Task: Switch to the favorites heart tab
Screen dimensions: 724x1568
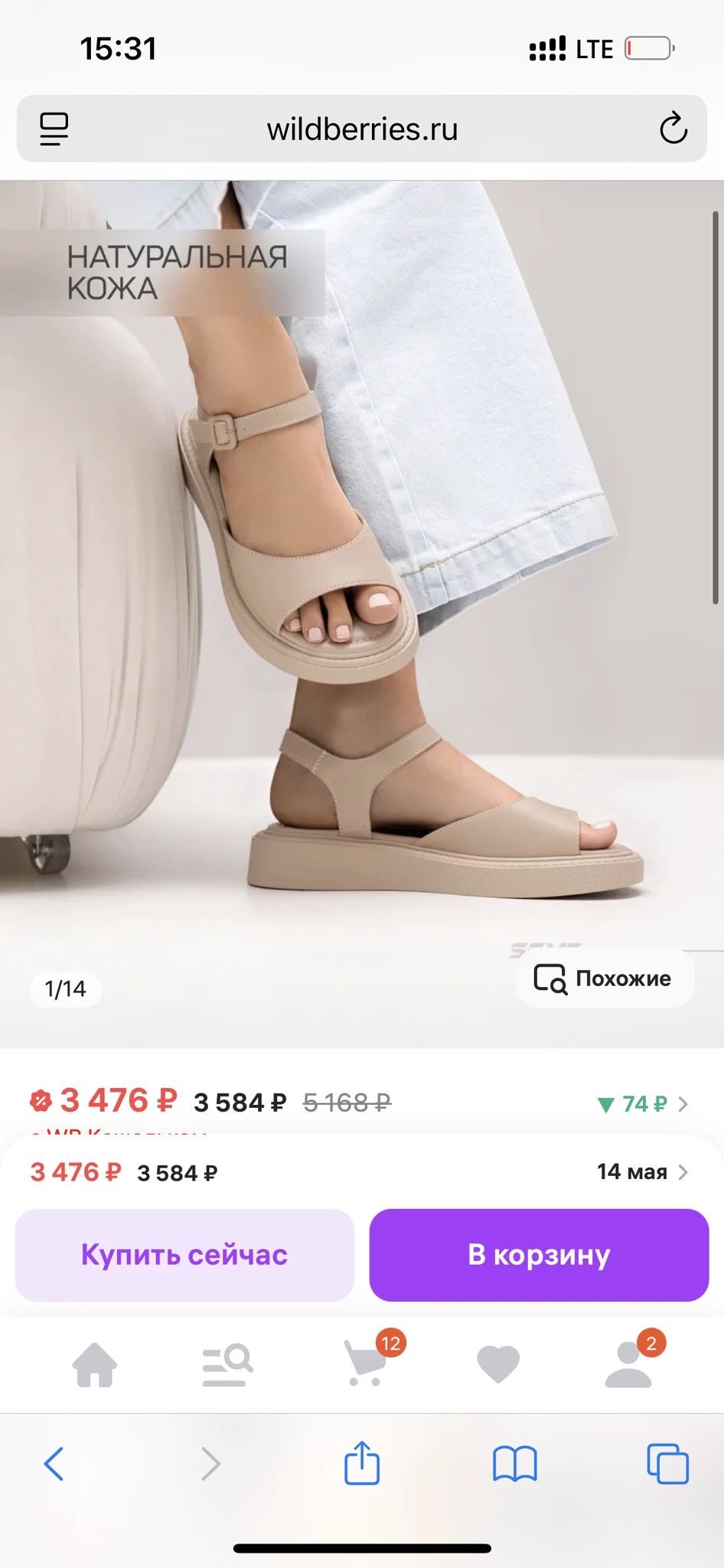Action: point(498,1365)
